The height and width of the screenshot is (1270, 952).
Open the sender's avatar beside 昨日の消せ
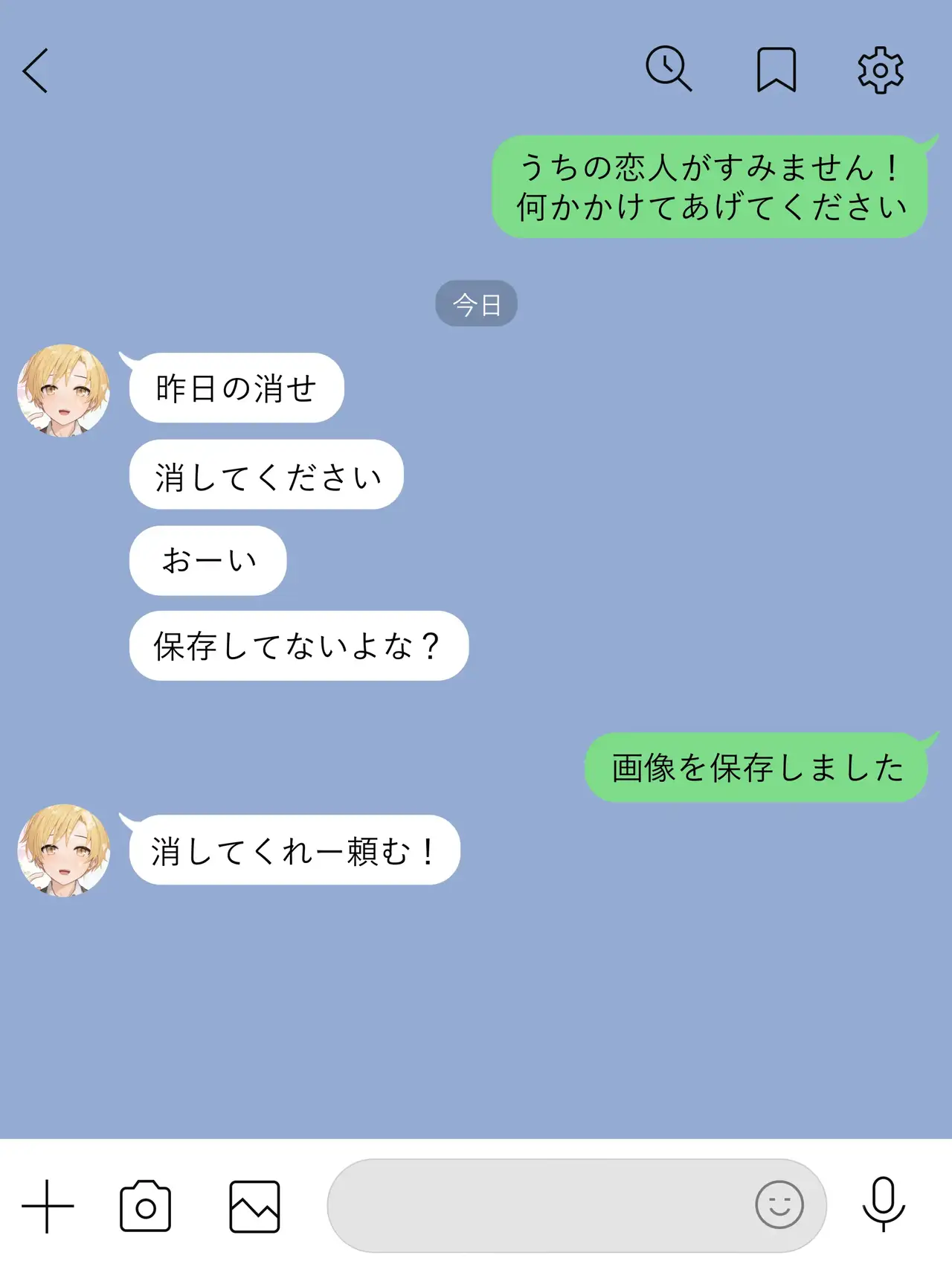click(x=64, y=391)
